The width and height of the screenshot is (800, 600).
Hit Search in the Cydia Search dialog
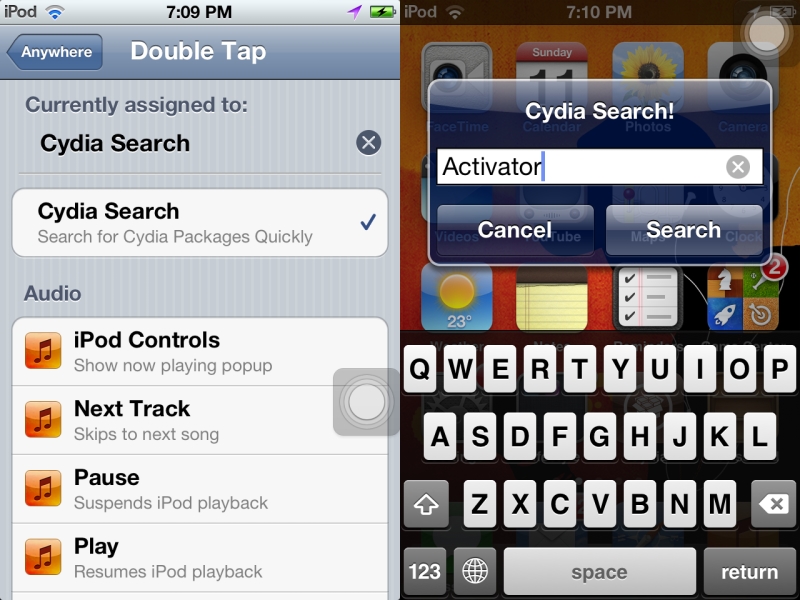point(683,230)
